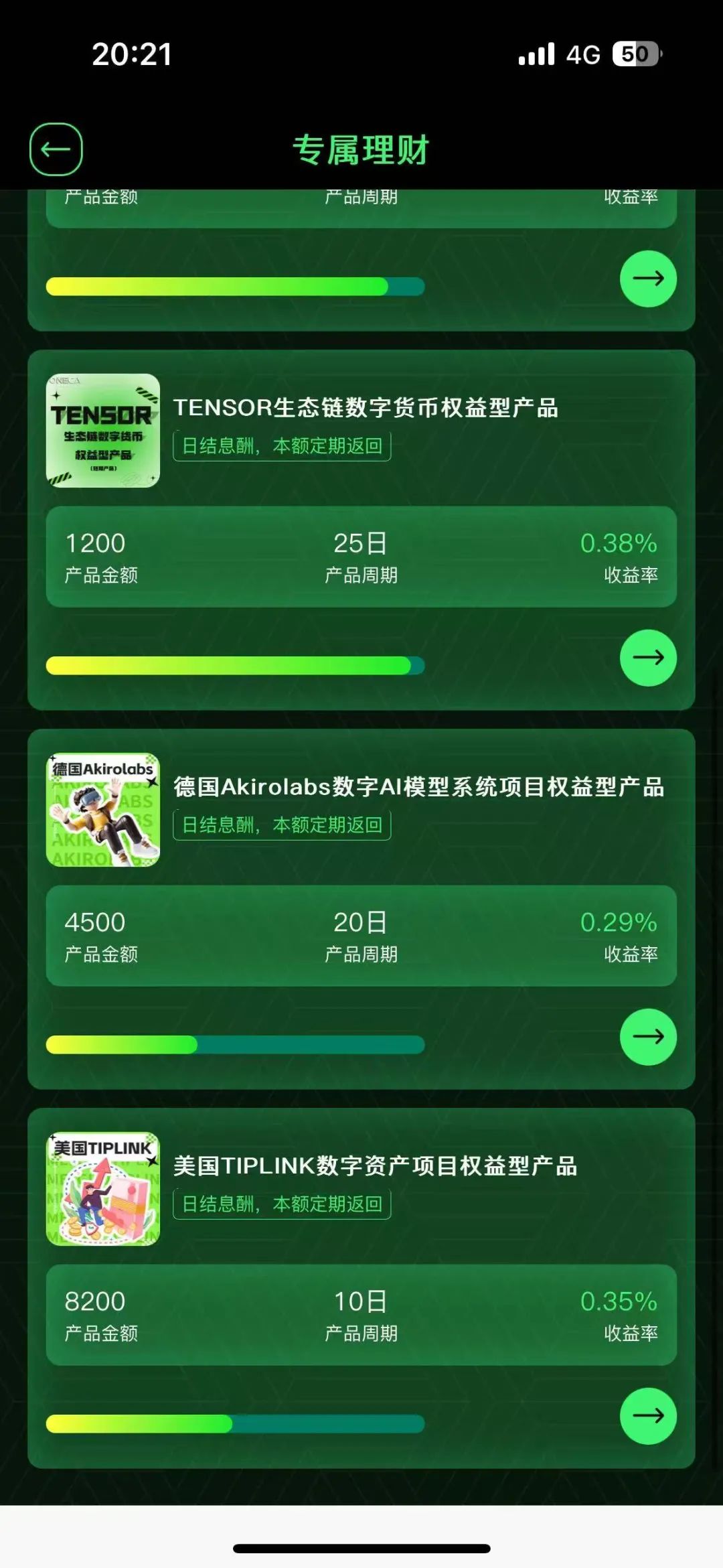View 德国Akirolabs数字AI模型系统项目 product card
This screenshot has width=723, height=1568.
tap(418, 787)
